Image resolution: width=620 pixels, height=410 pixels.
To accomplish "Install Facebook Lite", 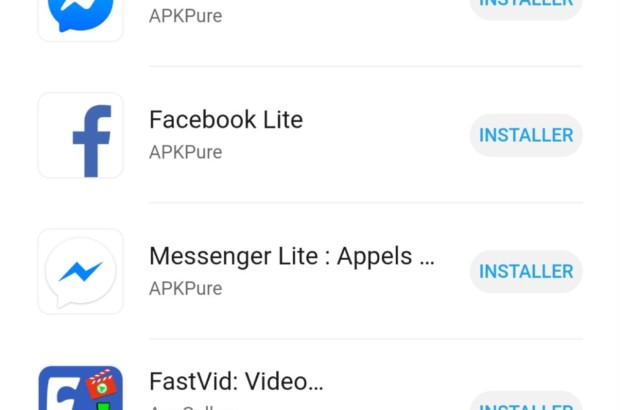I will point(526,135).
